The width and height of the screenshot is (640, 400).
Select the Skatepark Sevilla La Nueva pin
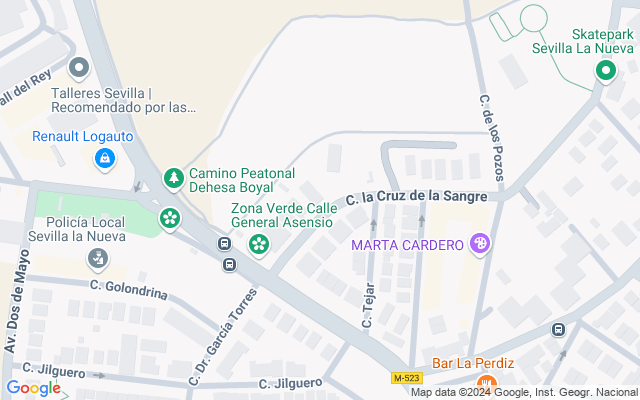point(606,71)
